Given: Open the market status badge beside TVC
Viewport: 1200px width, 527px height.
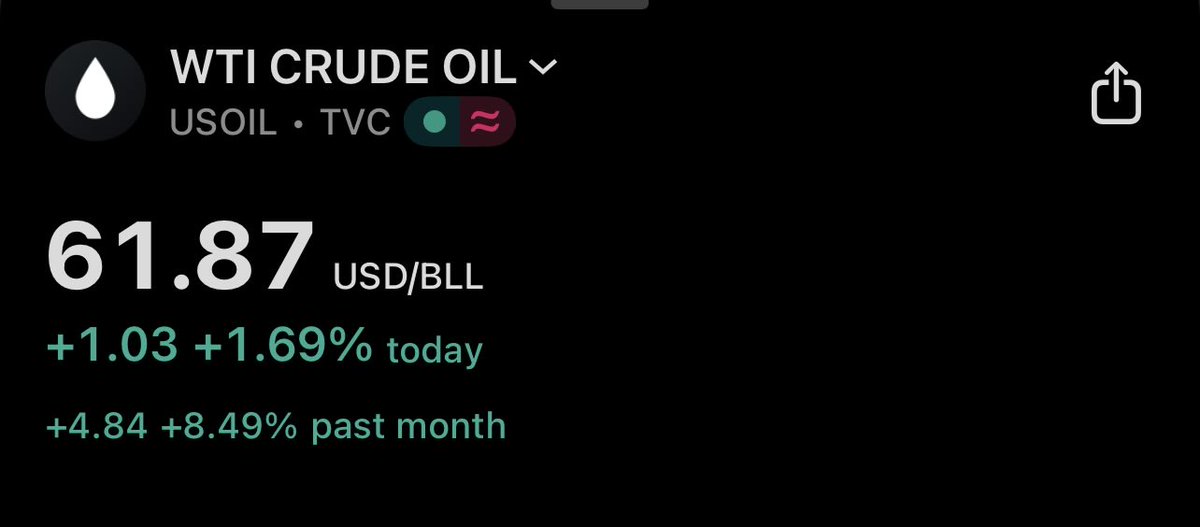Looking at the screenshot, I should [x=460, y=123].
